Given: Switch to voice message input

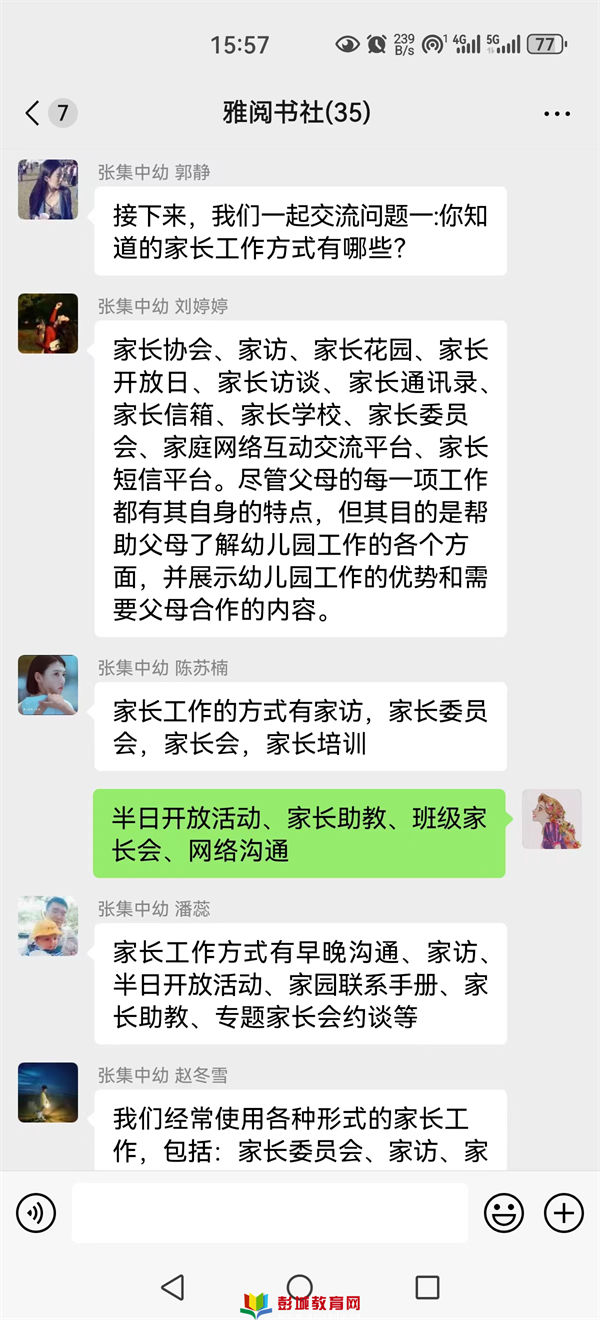Looking at the screenshot, I should pos(36,1214).
